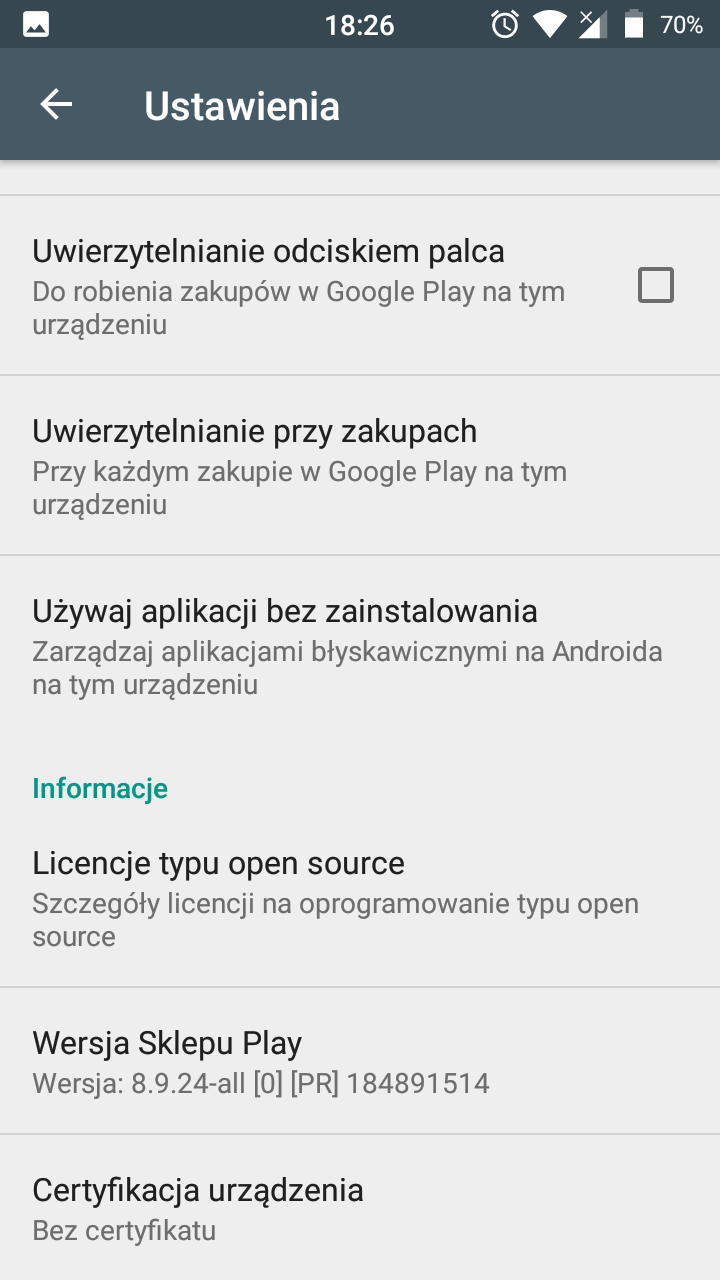
Task: Enable the fingerprint authentication checkbox
Action: click(656, 286)
